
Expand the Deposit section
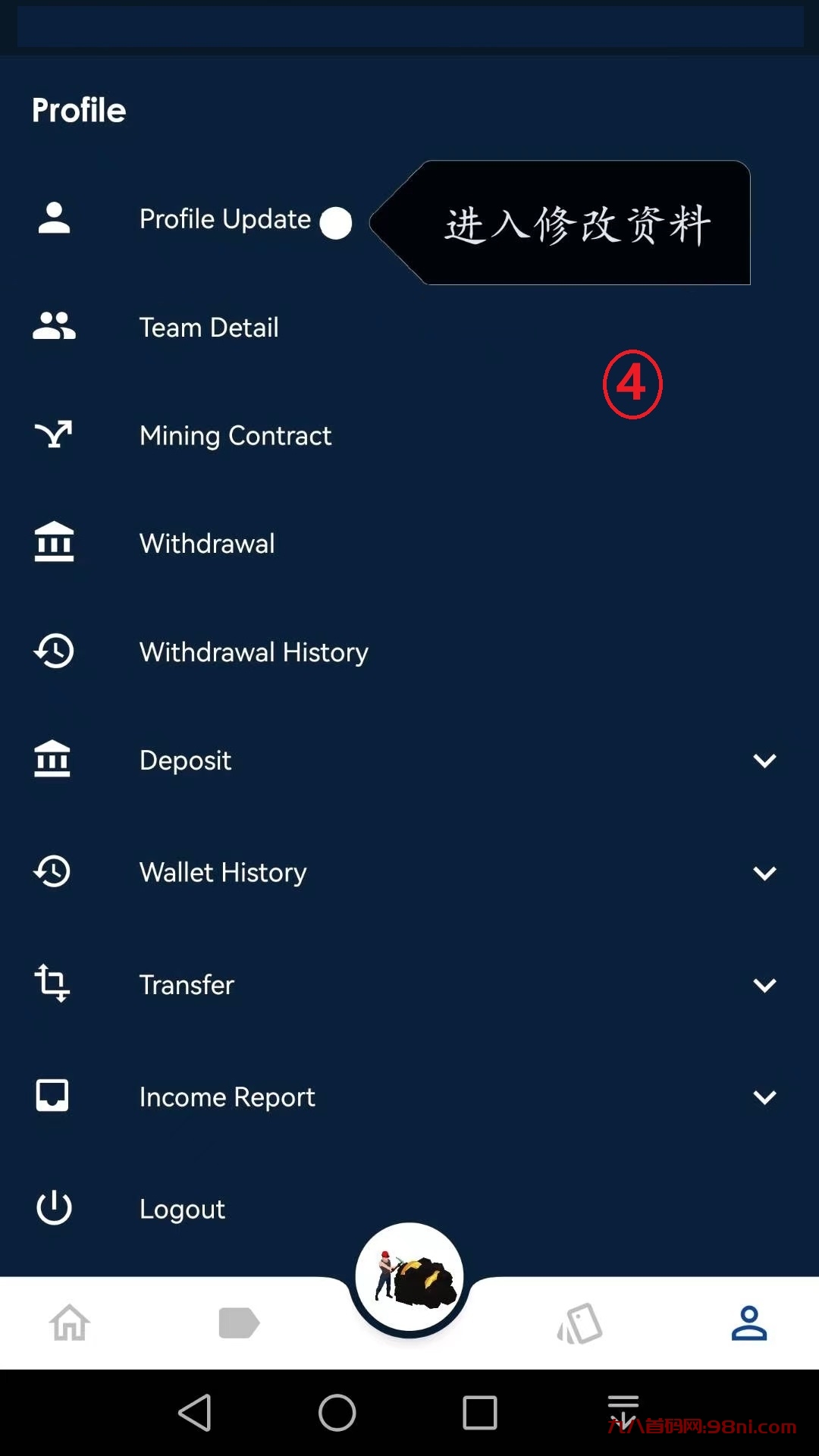pos(764,761)
